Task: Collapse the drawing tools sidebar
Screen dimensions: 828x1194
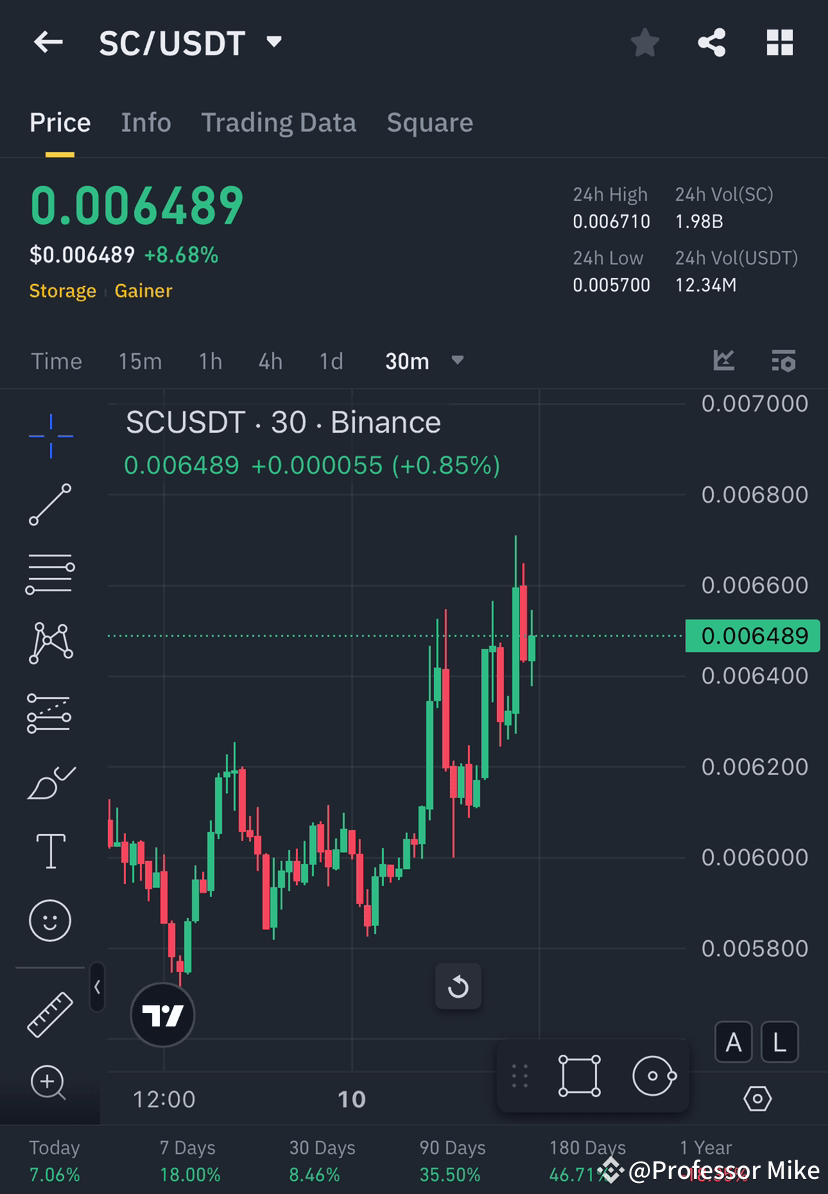Action: 97,988
